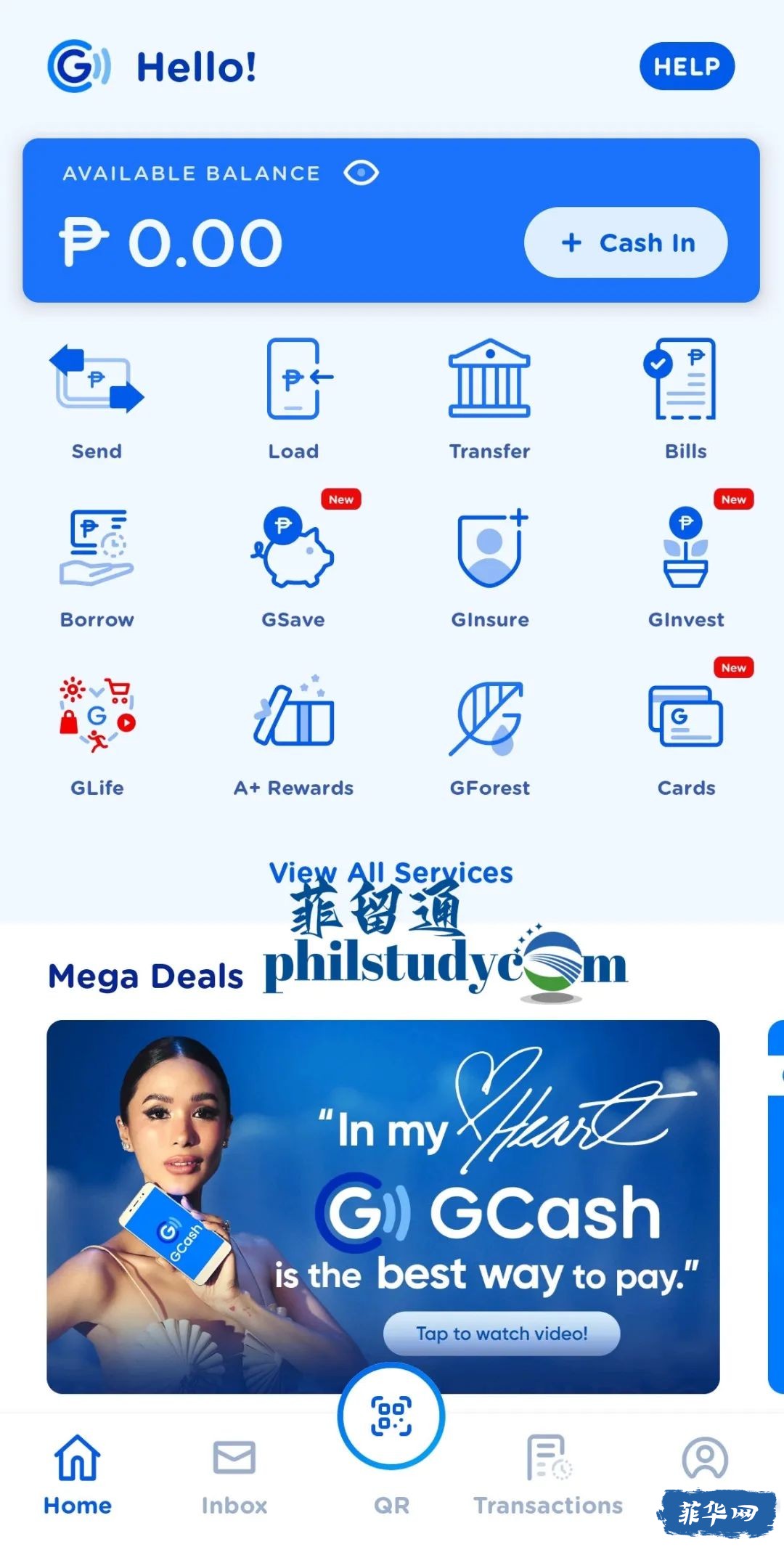Hide the available balance with eye icon
Viewport: 784px width, 1547px height.
(361, 173)
